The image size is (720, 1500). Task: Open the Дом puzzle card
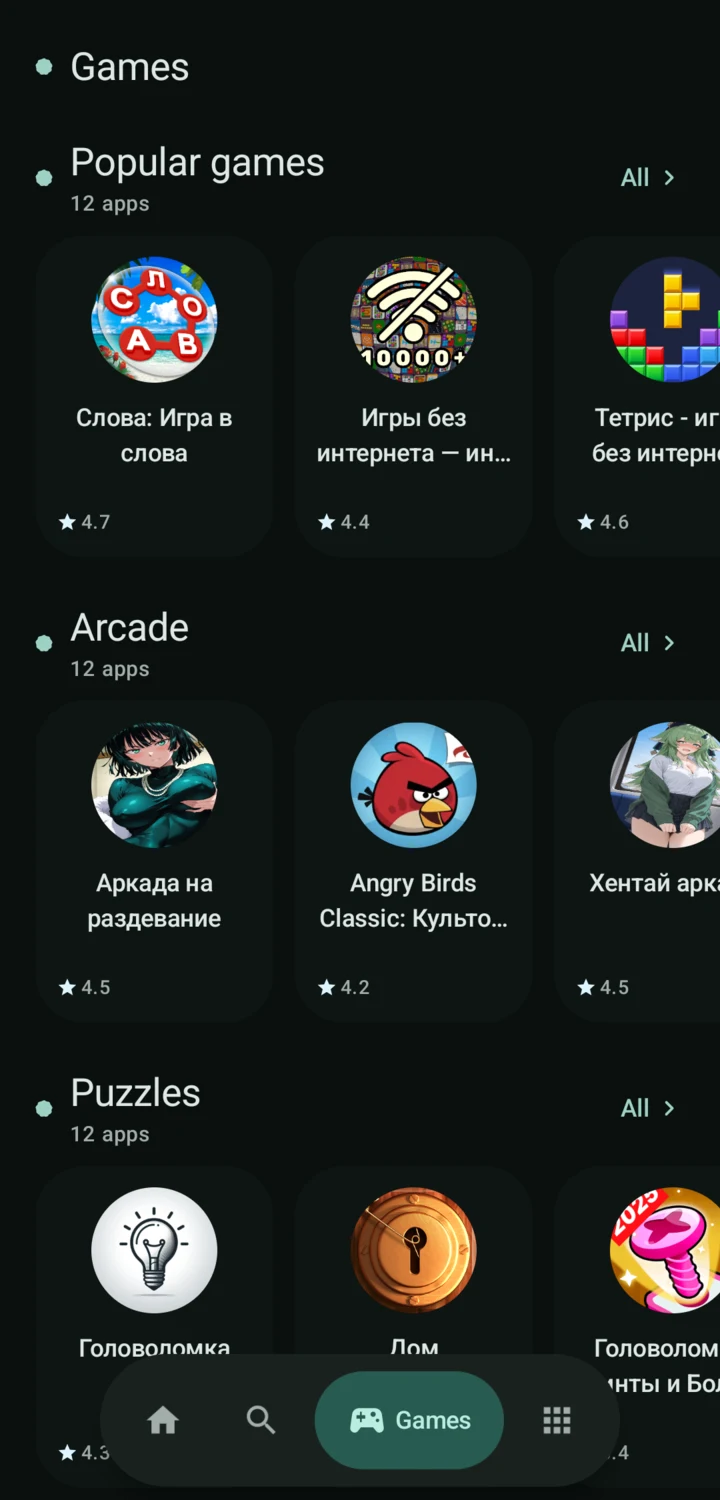coord(413,1262)
